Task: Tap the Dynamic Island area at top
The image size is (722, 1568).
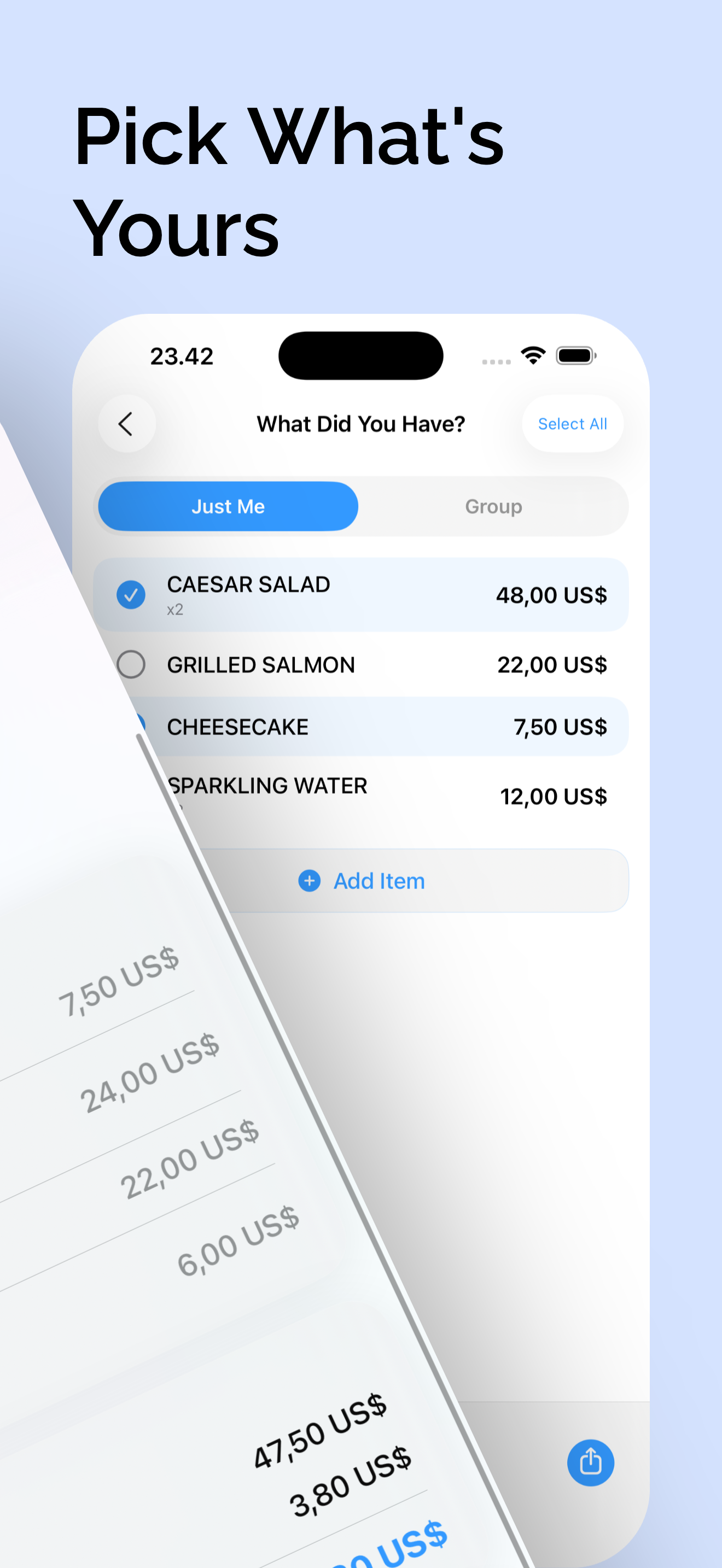Action: (x=360, y=356)
